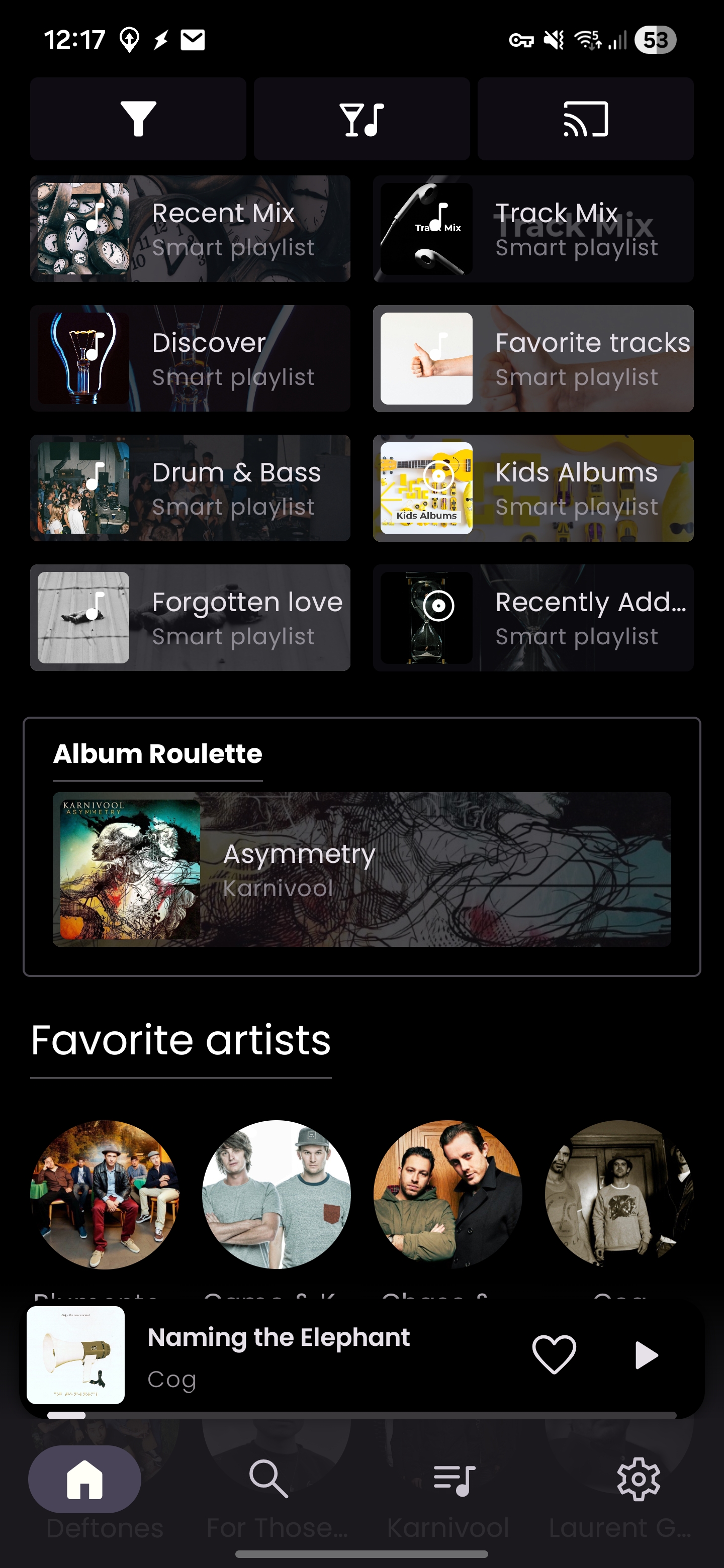Viewport: 724px width, 1568px height.
Task: Go to the Home tab
Action: pyautogui.click(x=84, y=1479)
